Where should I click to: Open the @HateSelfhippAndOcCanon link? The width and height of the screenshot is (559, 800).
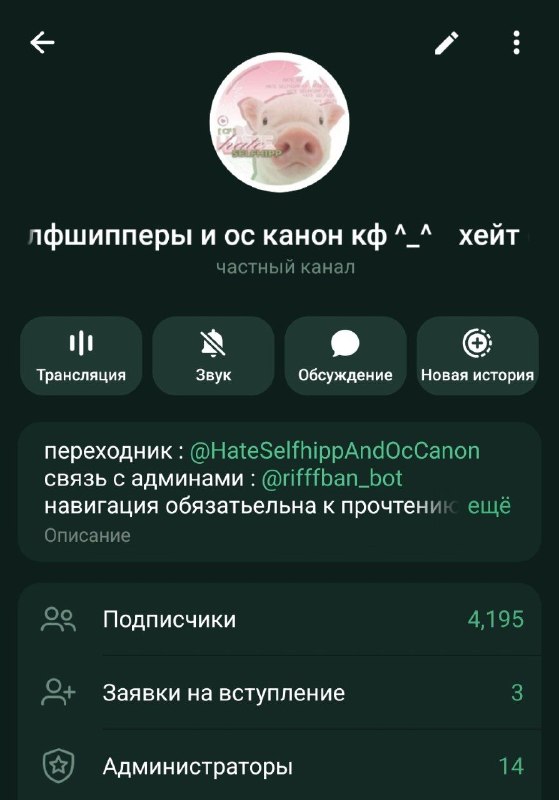pos(335,451)
